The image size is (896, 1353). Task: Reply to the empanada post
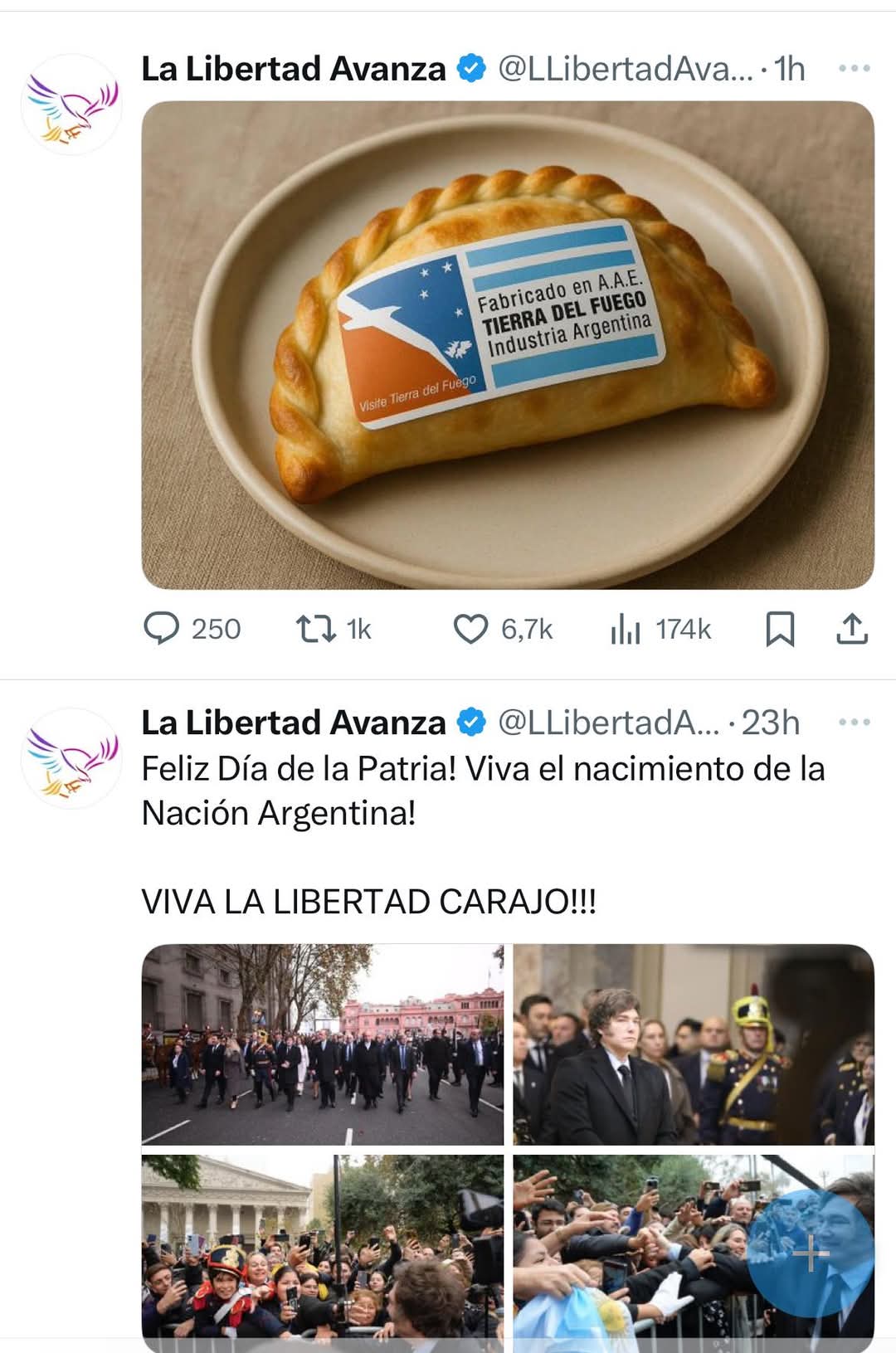coord(161,629)
